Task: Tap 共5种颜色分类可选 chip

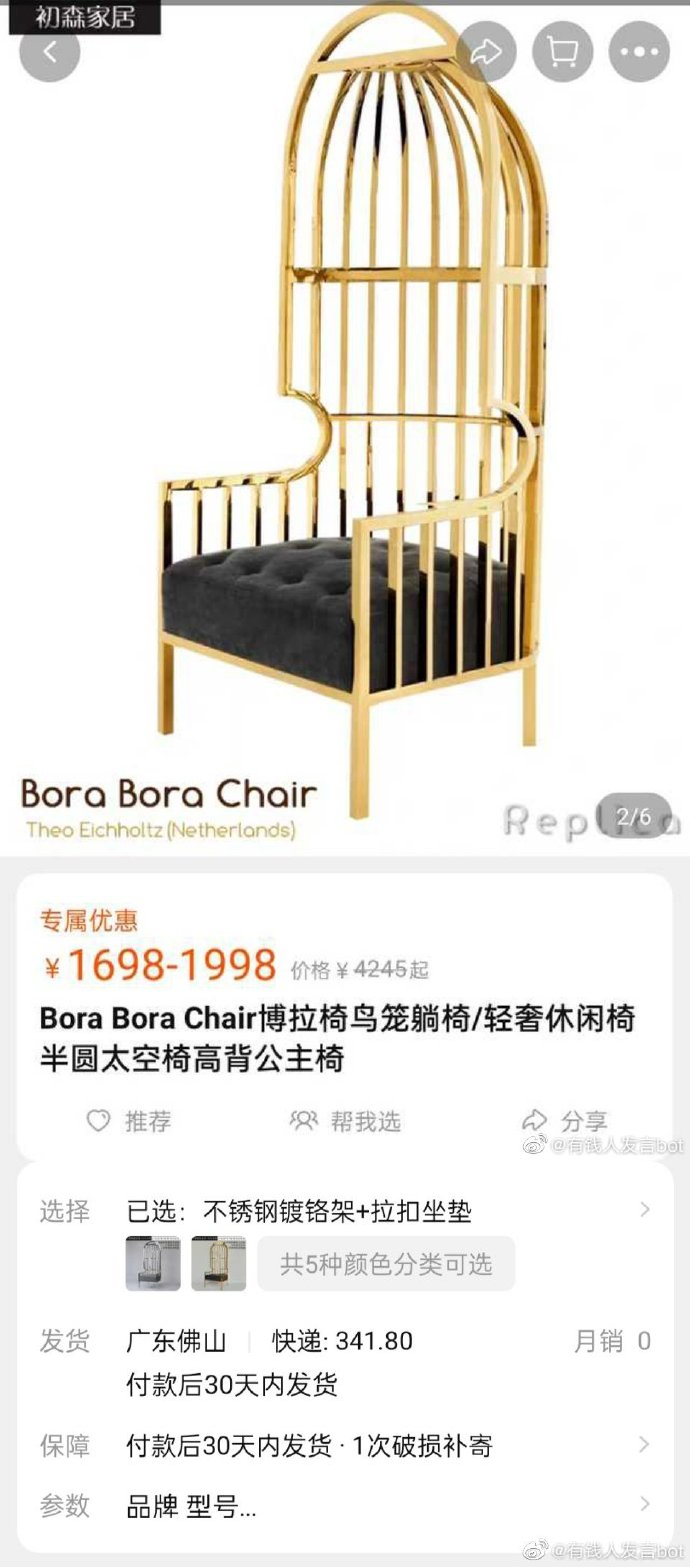Action: tap(386, 1264)
